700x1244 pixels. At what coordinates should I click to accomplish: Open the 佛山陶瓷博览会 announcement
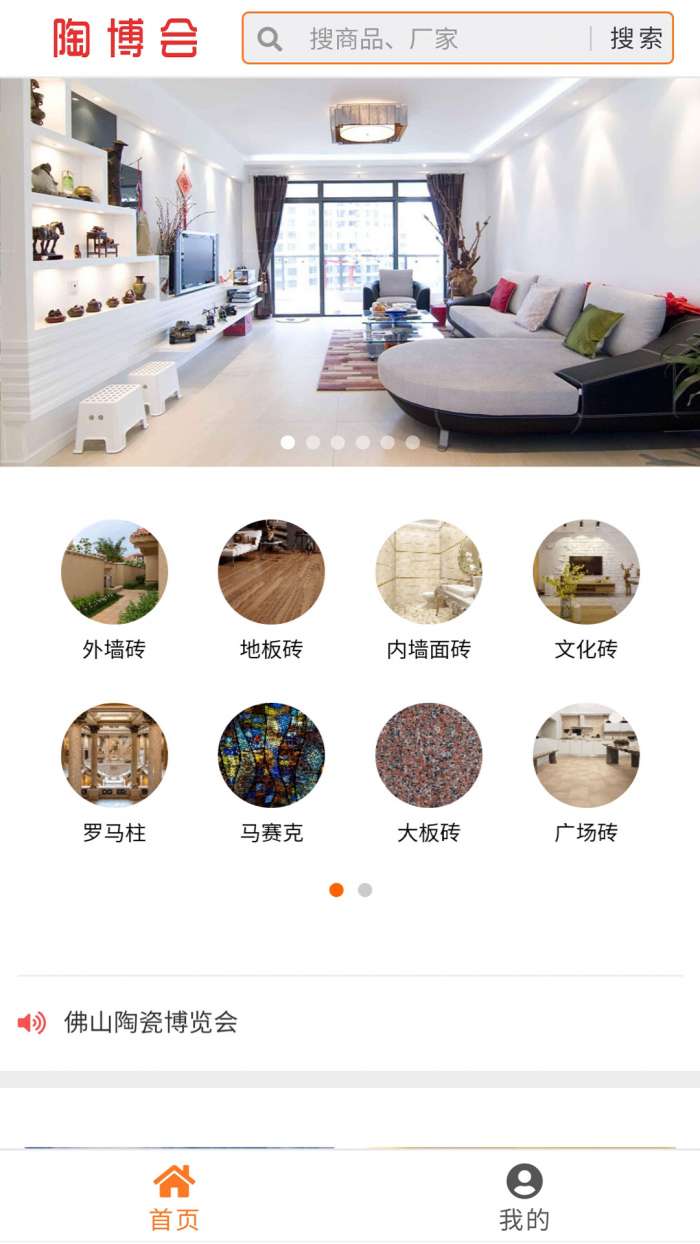[x=150, y=1022]
